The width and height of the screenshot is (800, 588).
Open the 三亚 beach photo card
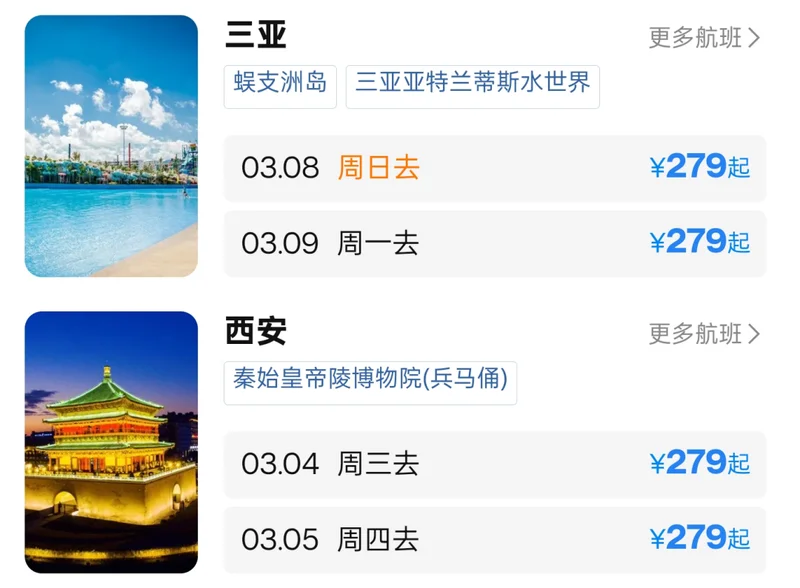pos(111,146)
